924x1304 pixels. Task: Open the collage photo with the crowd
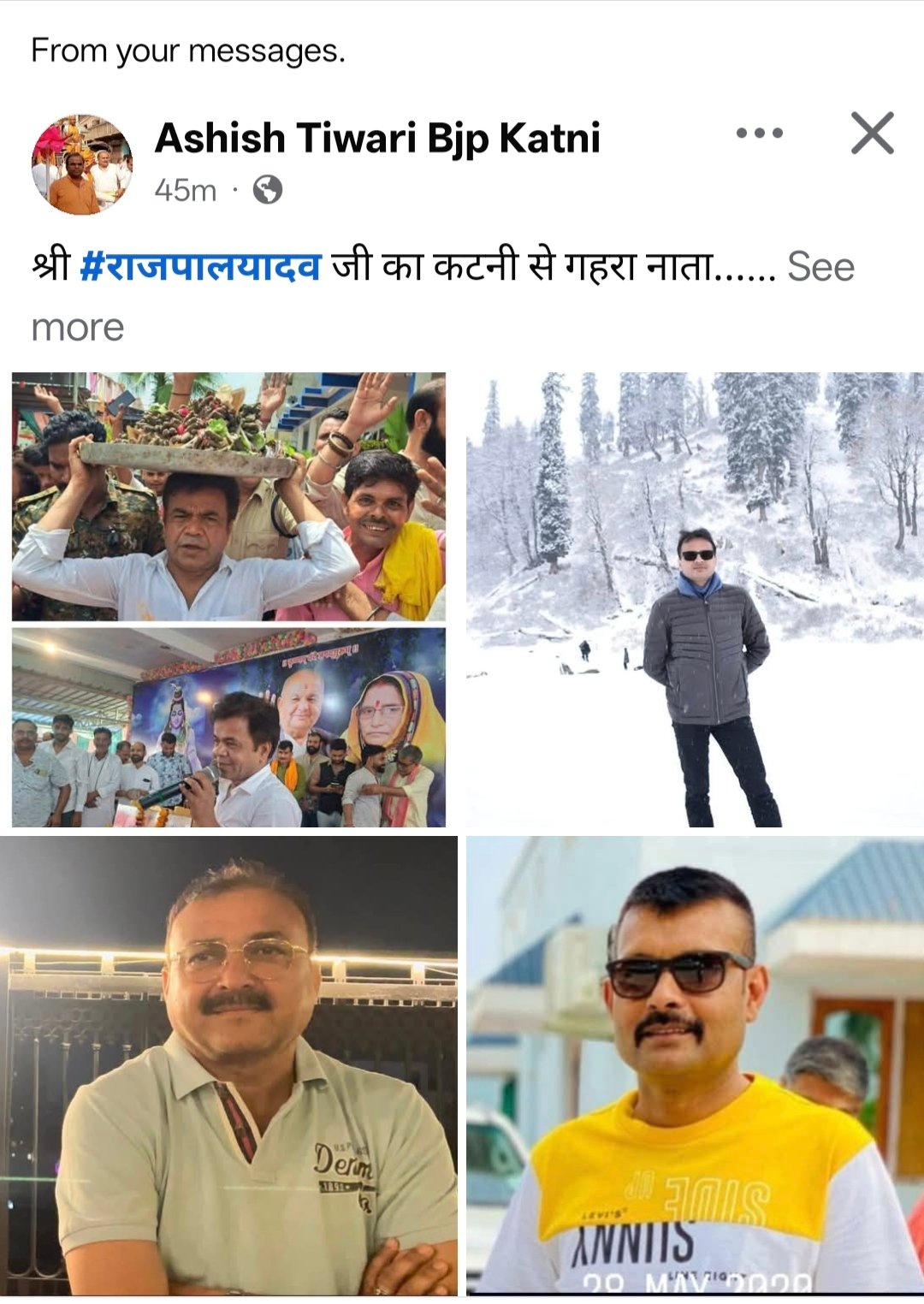coord(228,599)
